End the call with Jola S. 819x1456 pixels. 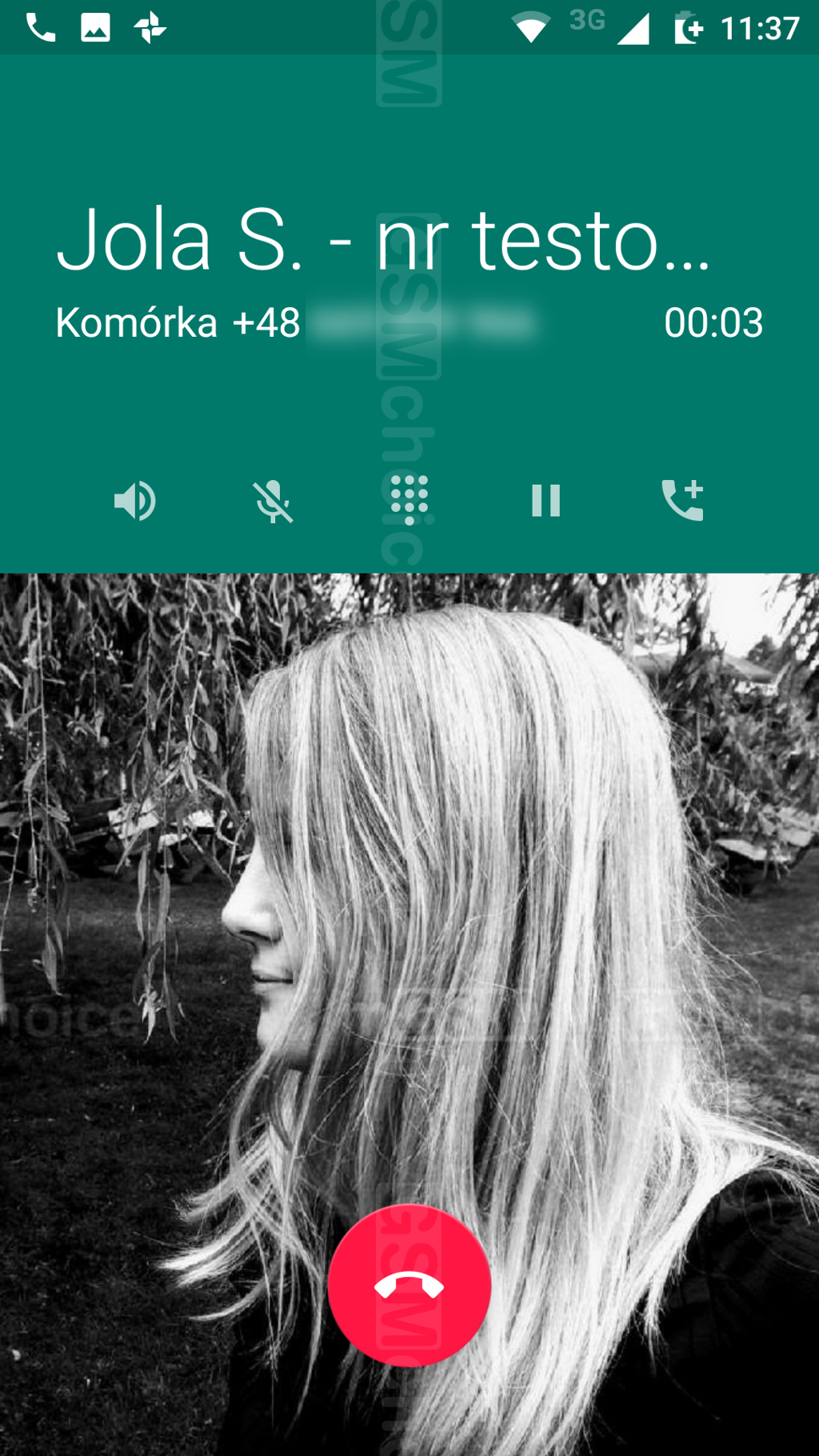pos(409,1286)
